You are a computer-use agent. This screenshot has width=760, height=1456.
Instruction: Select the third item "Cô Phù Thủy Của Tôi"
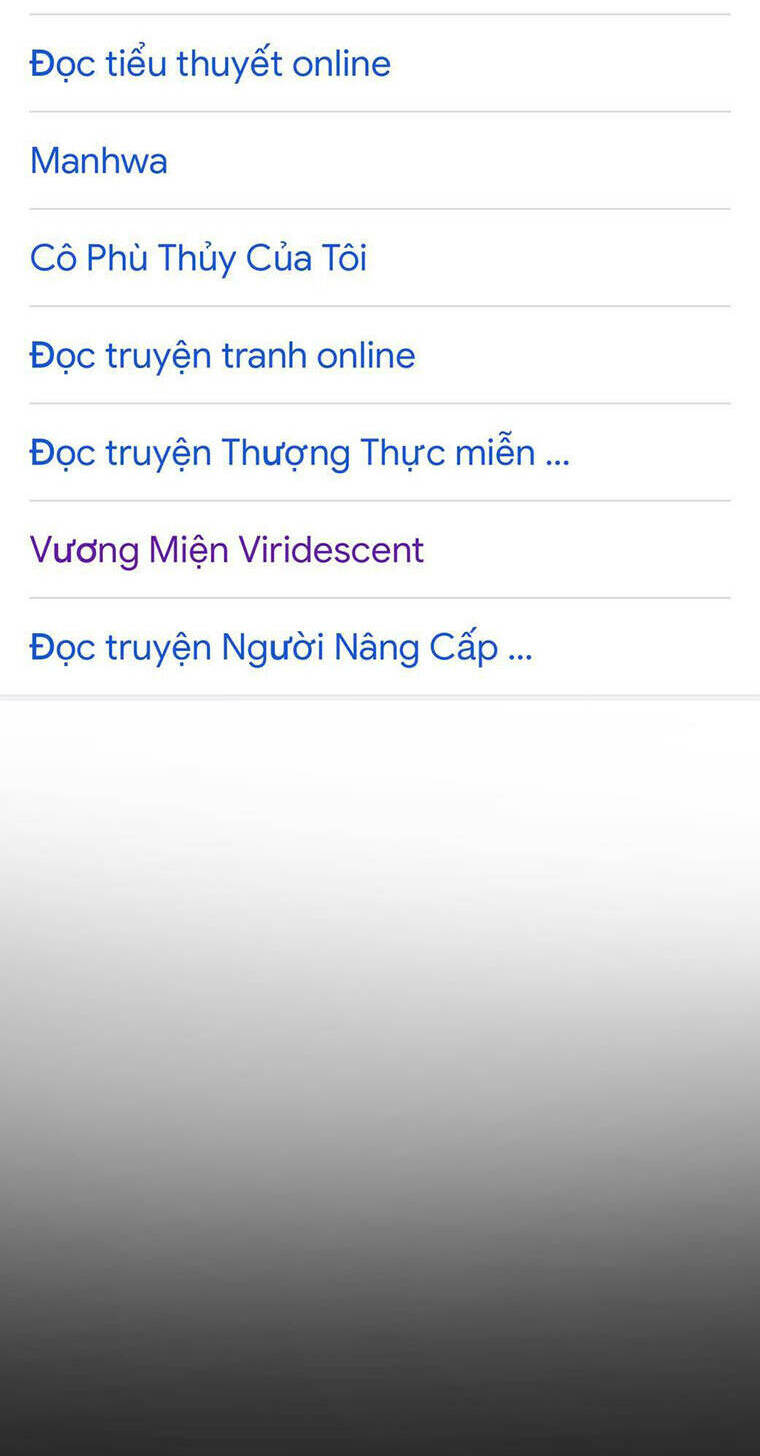[x=197, y=257]
